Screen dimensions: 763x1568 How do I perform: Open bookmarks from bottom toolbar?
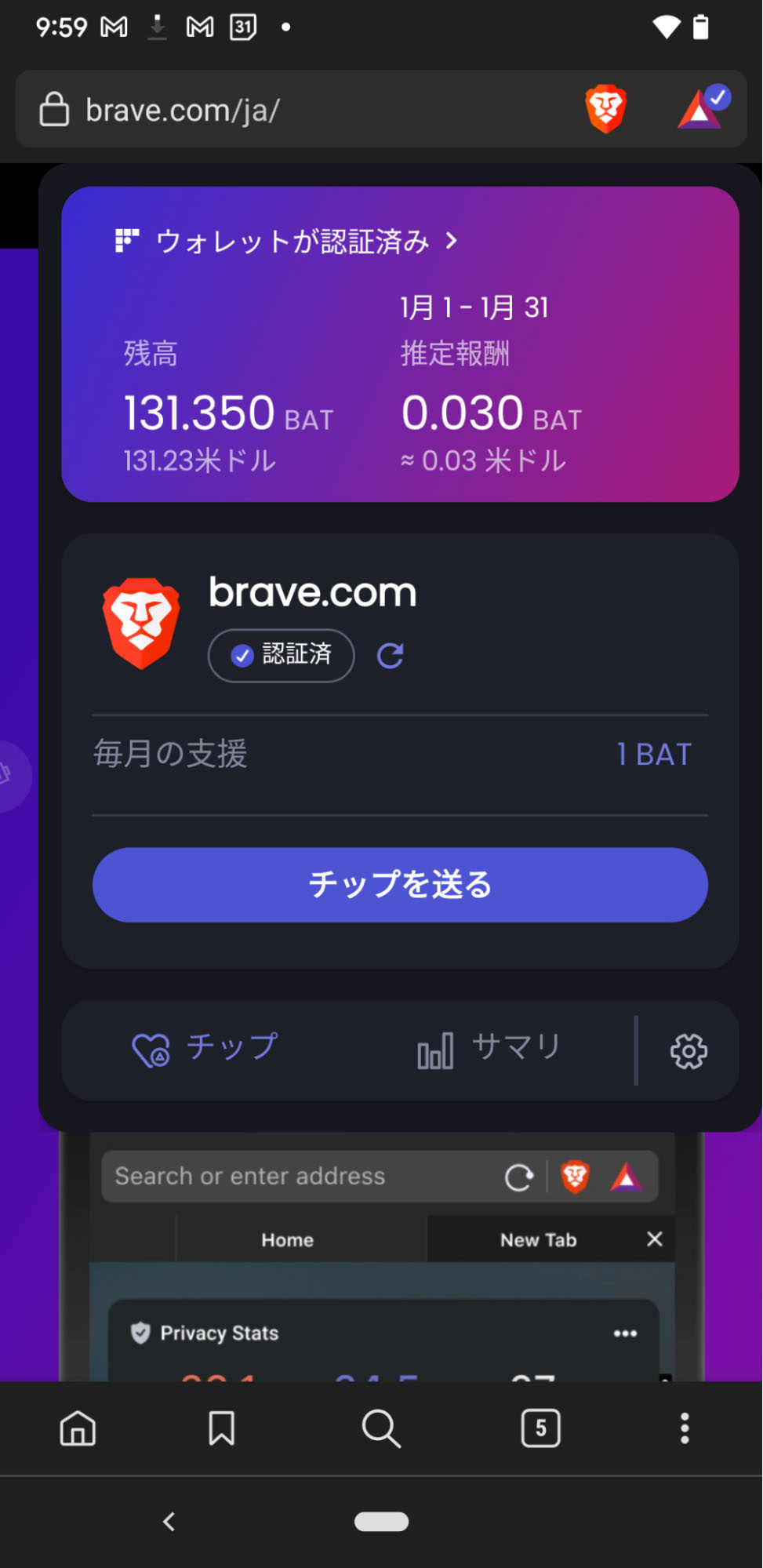pyautogui.click(x=221, y=1428)
